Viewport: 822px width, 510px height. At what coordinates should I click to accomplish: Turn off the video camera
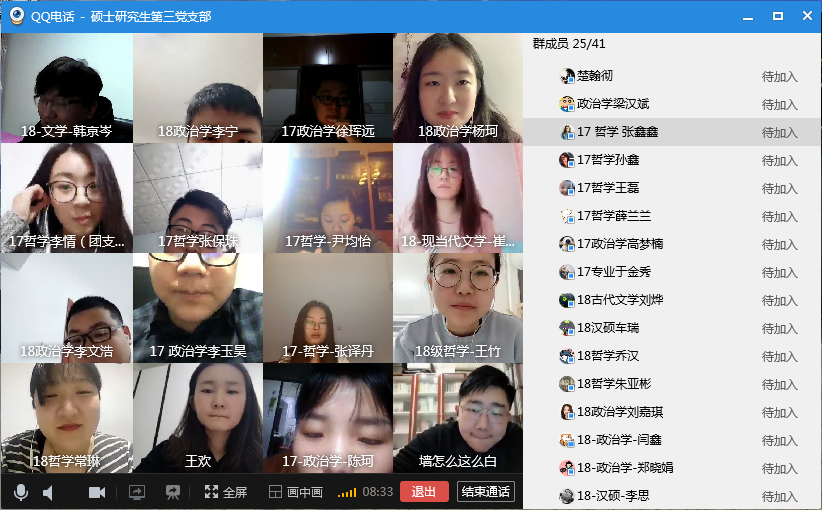pyautogui.click(x=97, y=492)
